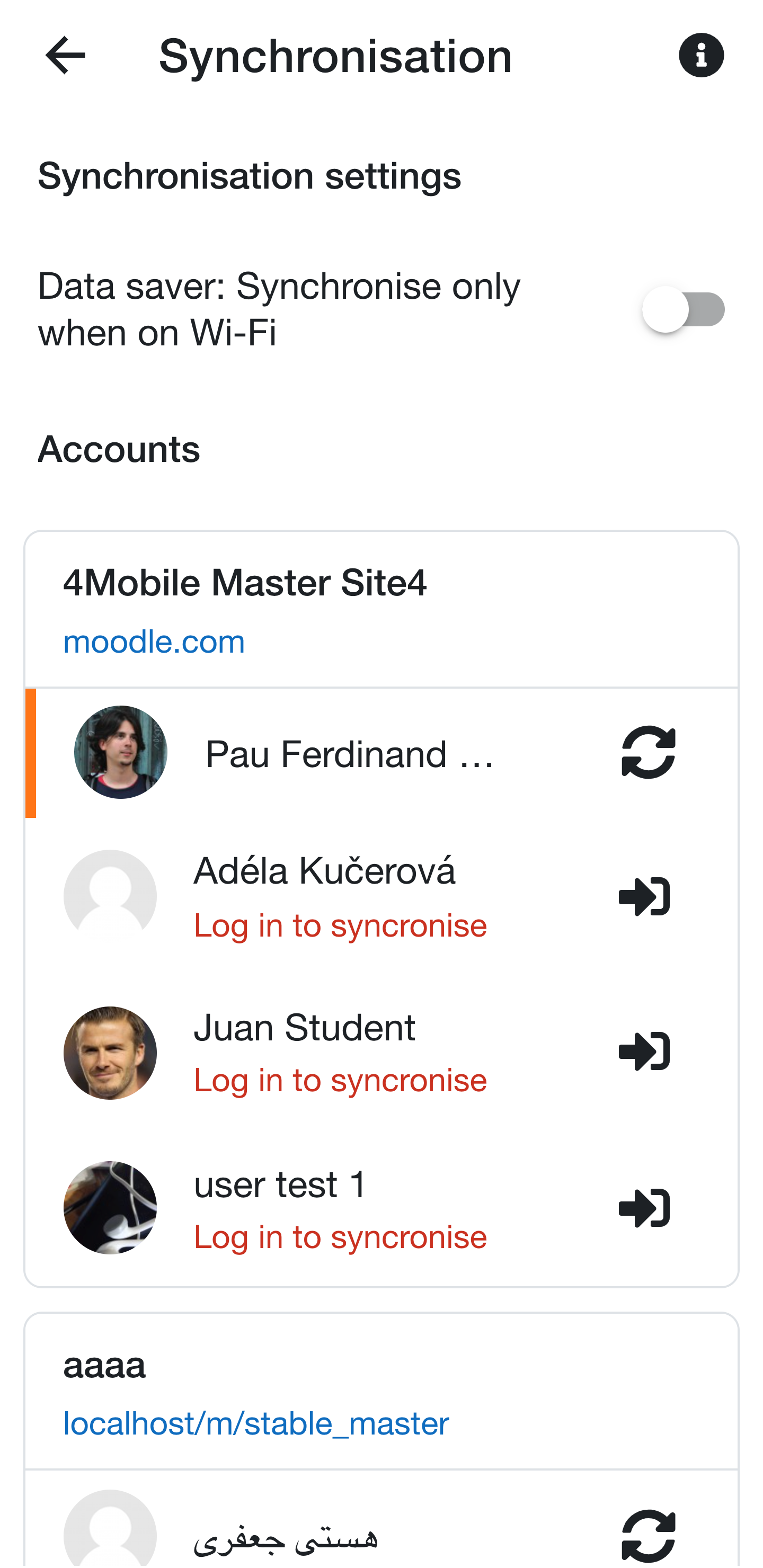
Task: Open the synchronisation info icon
Action: (701, 56)
